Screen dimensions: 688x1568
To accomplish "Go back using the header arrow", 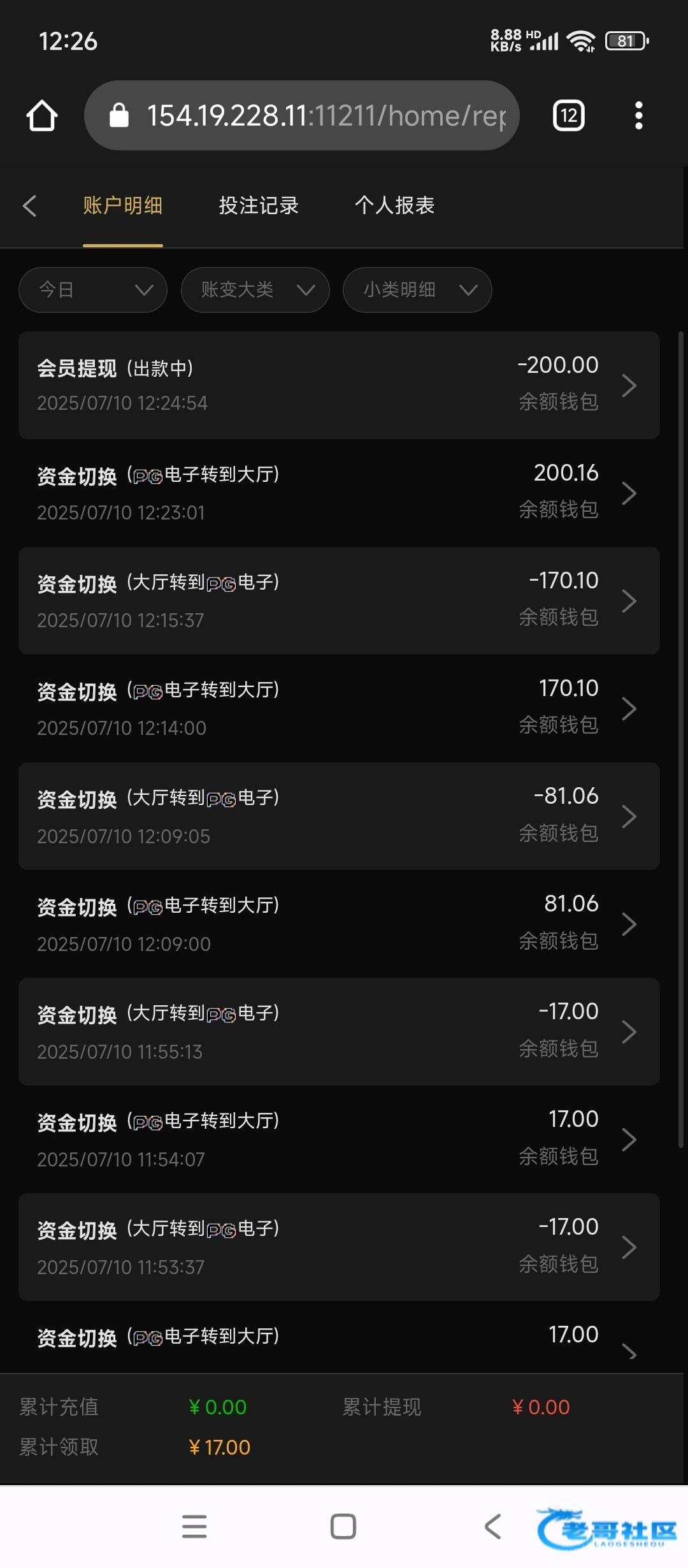I will [x=29, y=205].
